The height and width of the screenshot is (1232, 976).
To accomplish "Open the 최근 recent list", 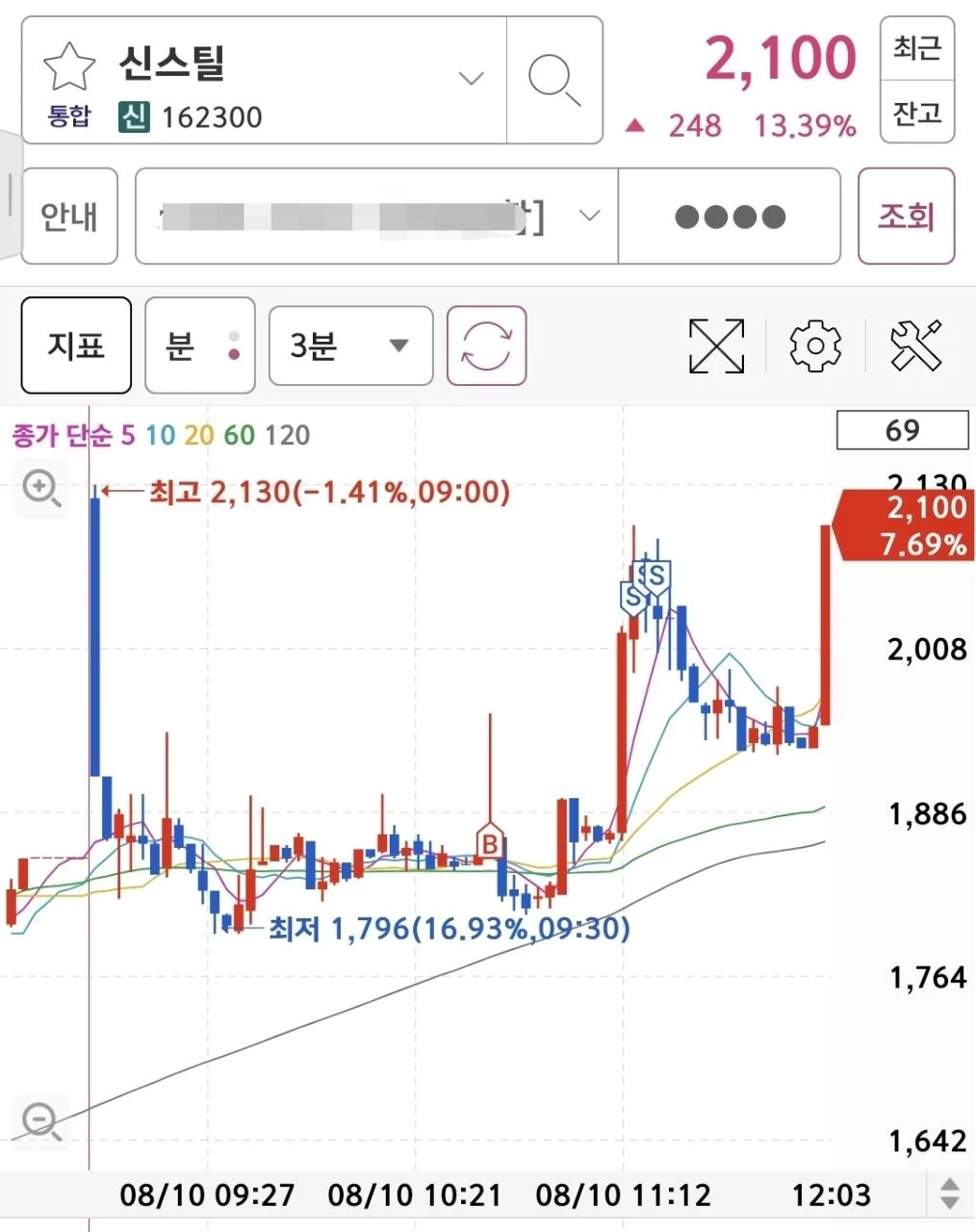I will [x=916, y=47].
